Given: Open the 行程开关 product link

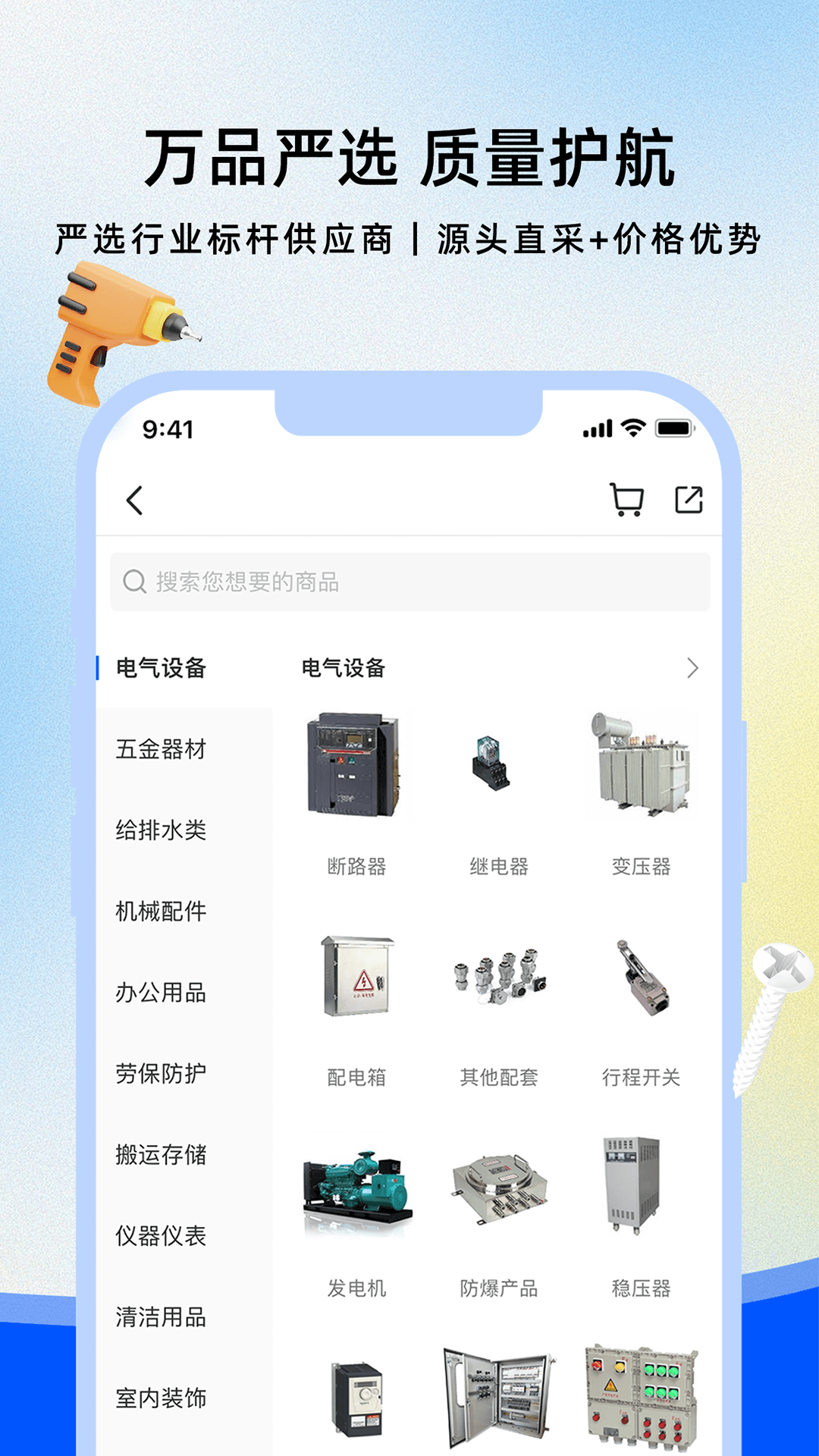Looking at the screenshot, I should coord(644,982).
